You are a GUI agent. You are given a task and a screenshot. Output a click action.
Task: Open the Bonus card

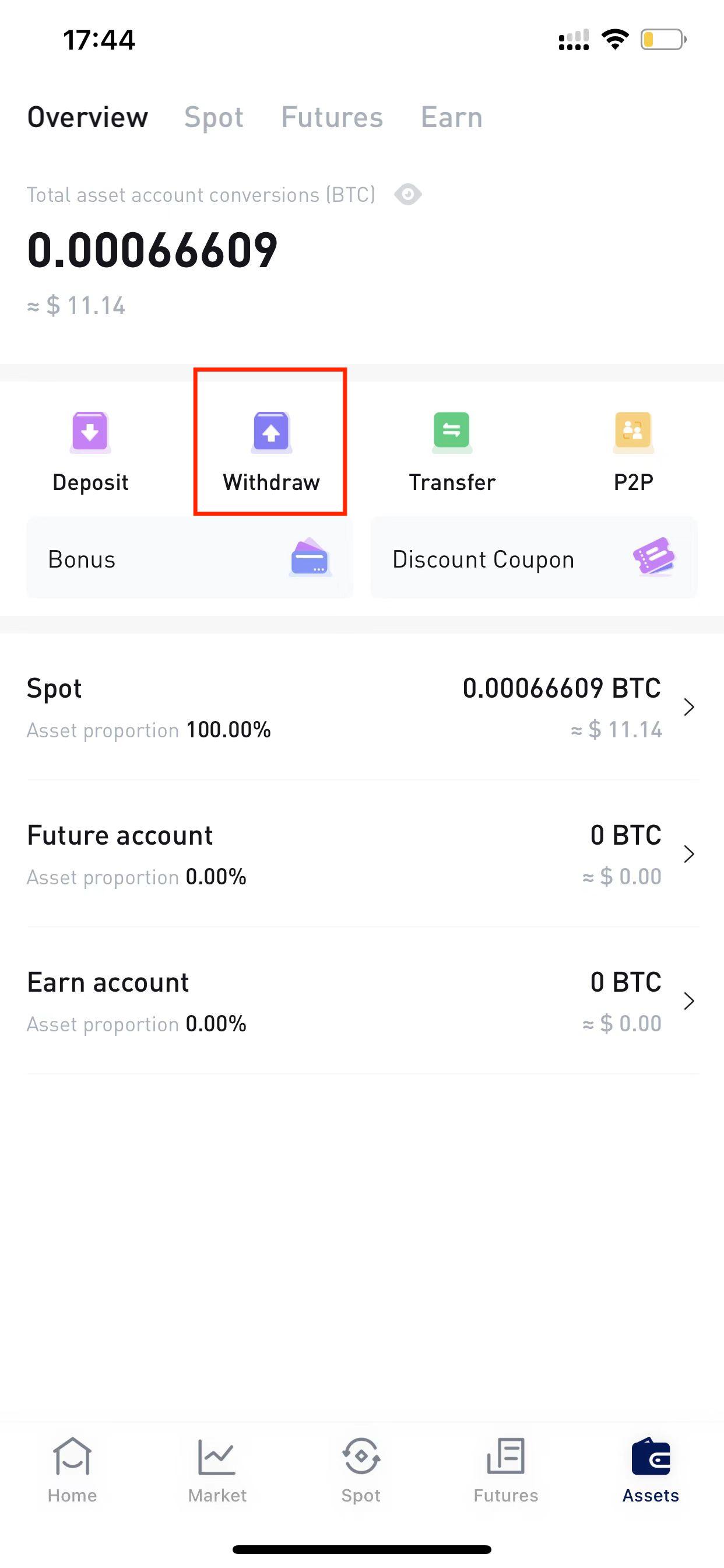(x=189, y=558)
